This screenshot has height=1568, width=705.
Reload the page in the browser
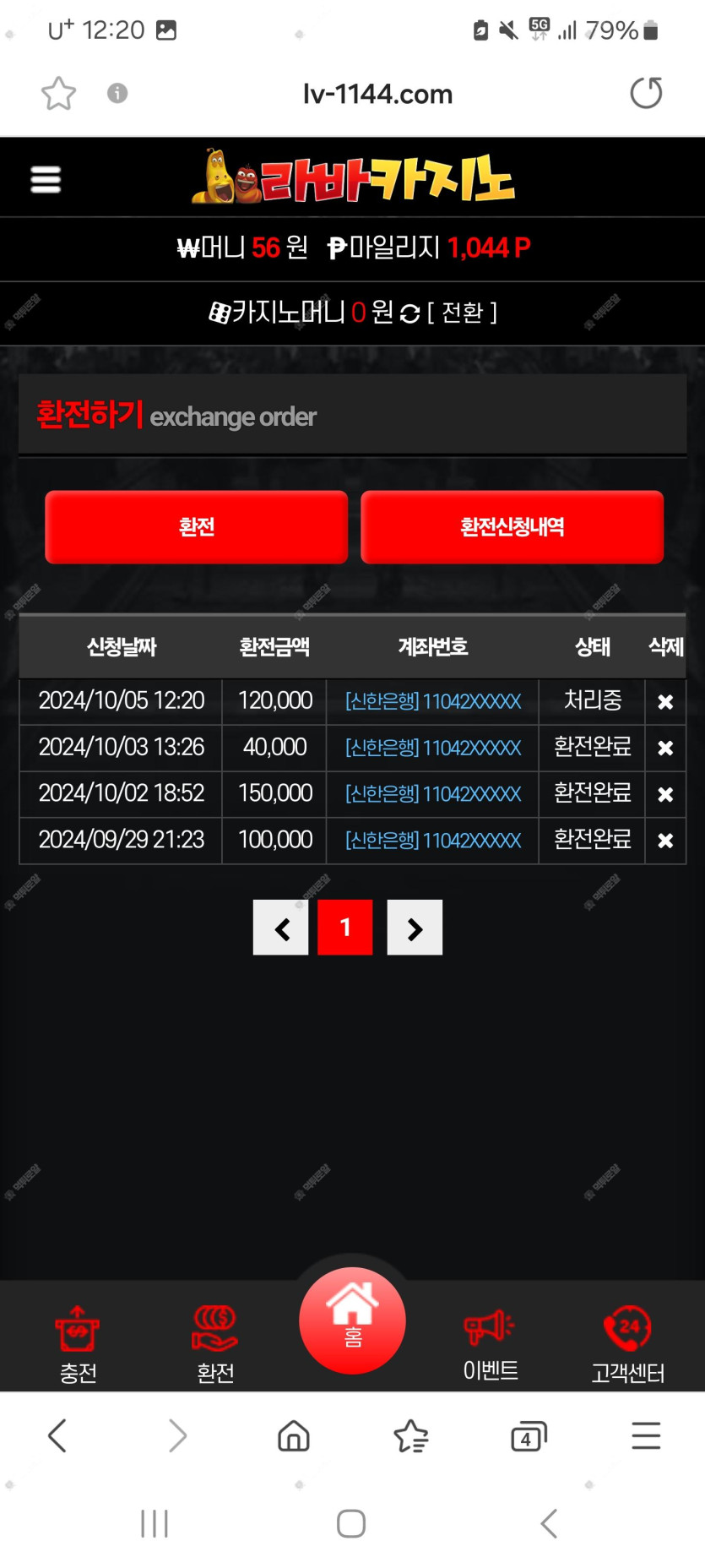tap(646, 93)
